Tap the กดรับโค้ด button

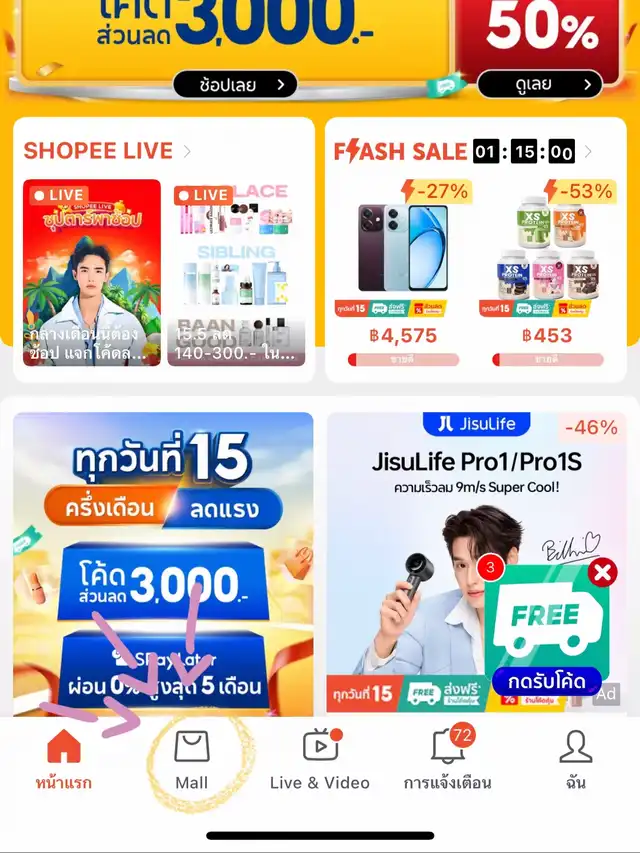coord(547,682)
